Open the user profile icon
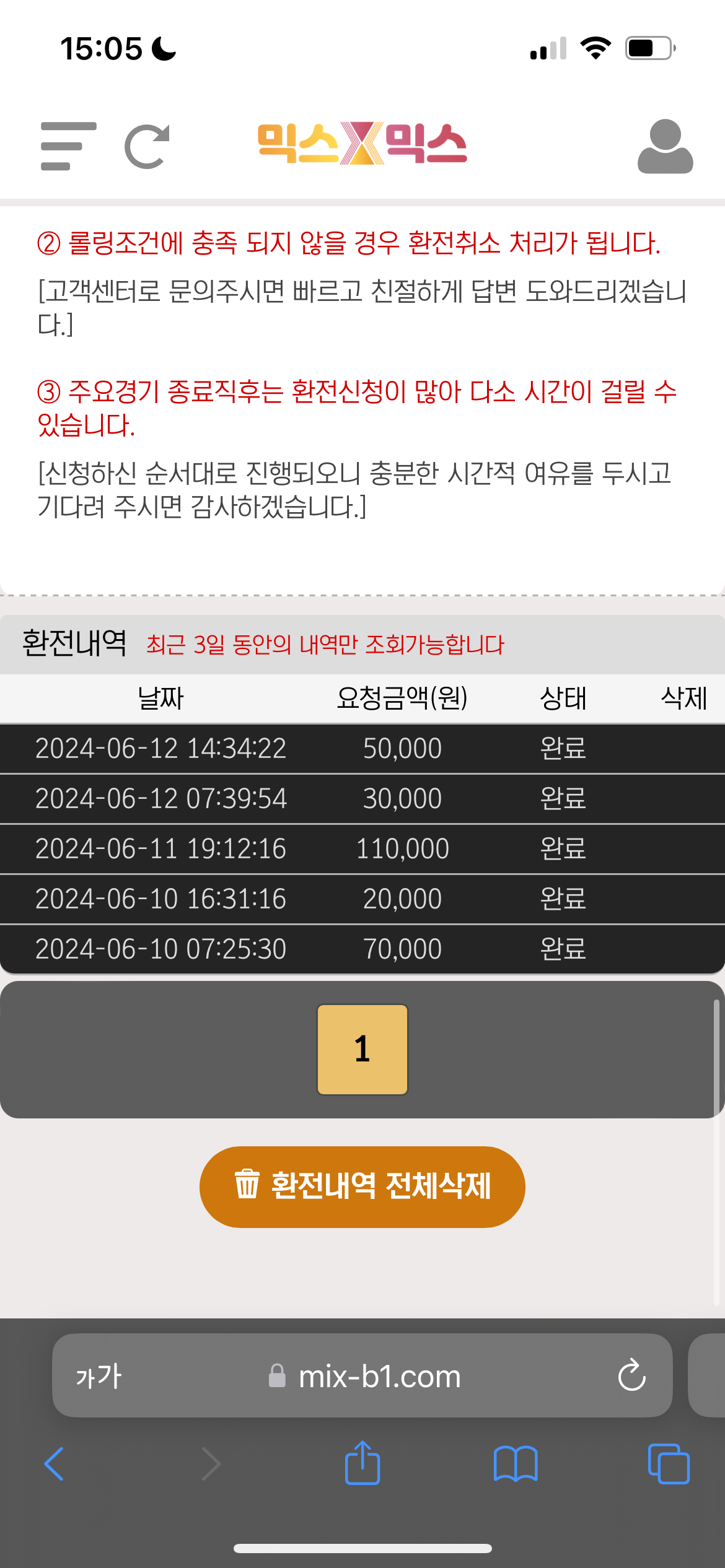The height and width of the screenshot is (1568, 725). click(x=665, y=146)
